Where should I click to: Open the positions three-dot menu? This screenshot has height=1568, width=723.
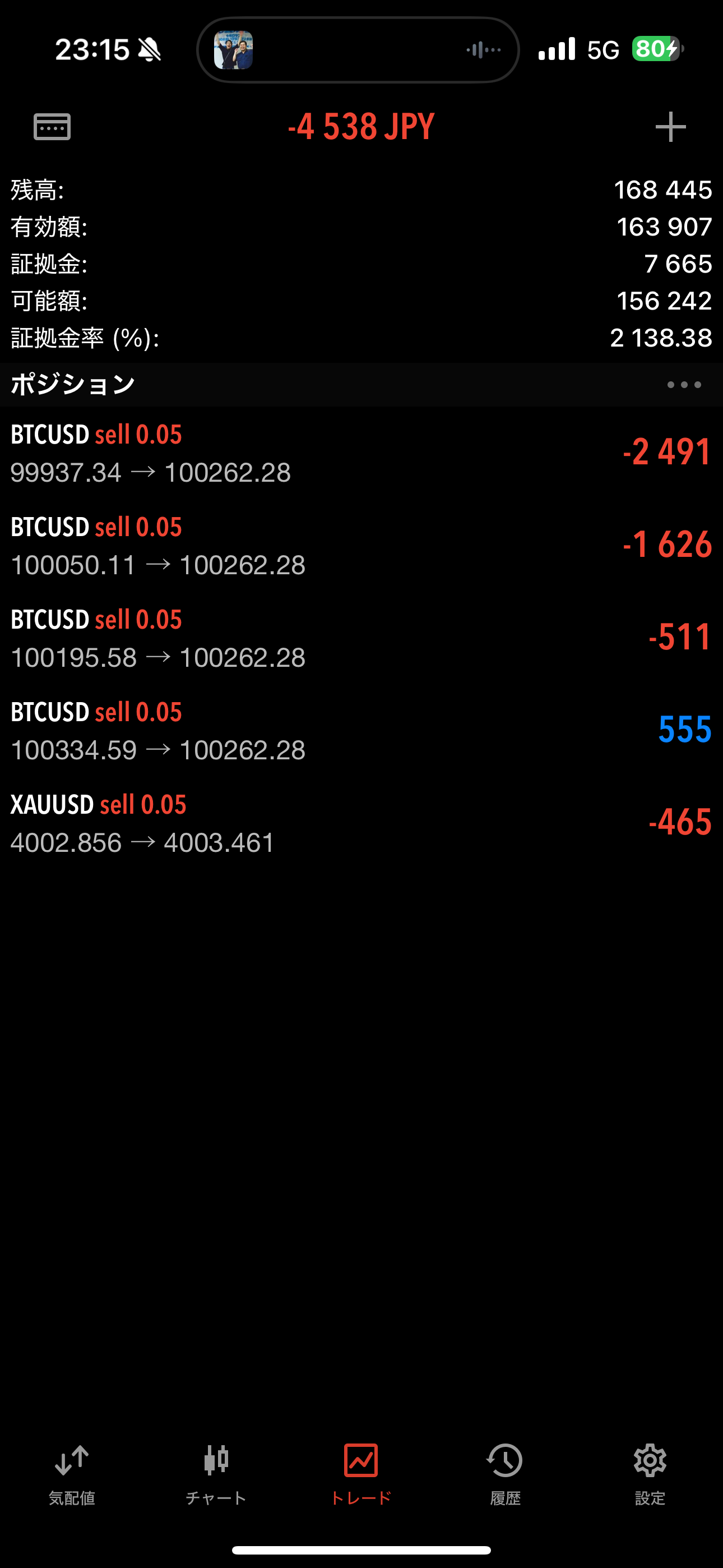pos(683,385)
